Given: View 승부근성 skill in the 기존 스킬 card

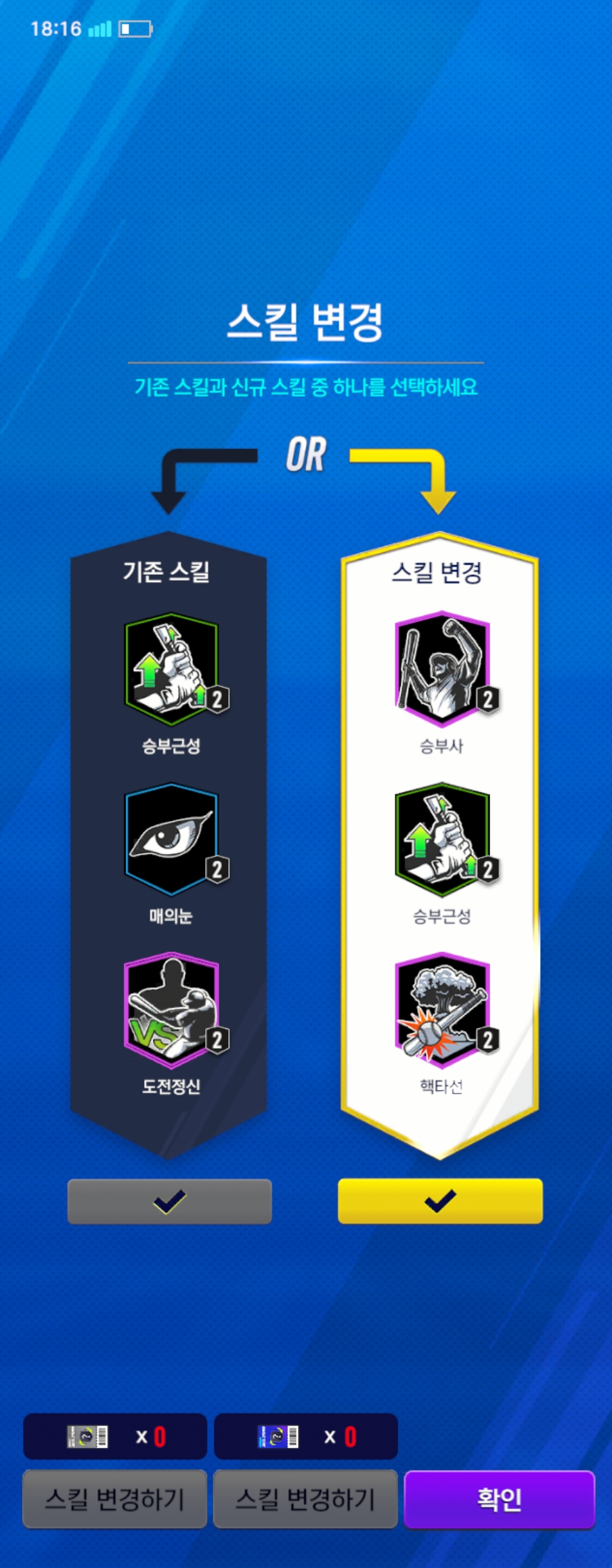Looking at the screenshot, I should [171, 669].
